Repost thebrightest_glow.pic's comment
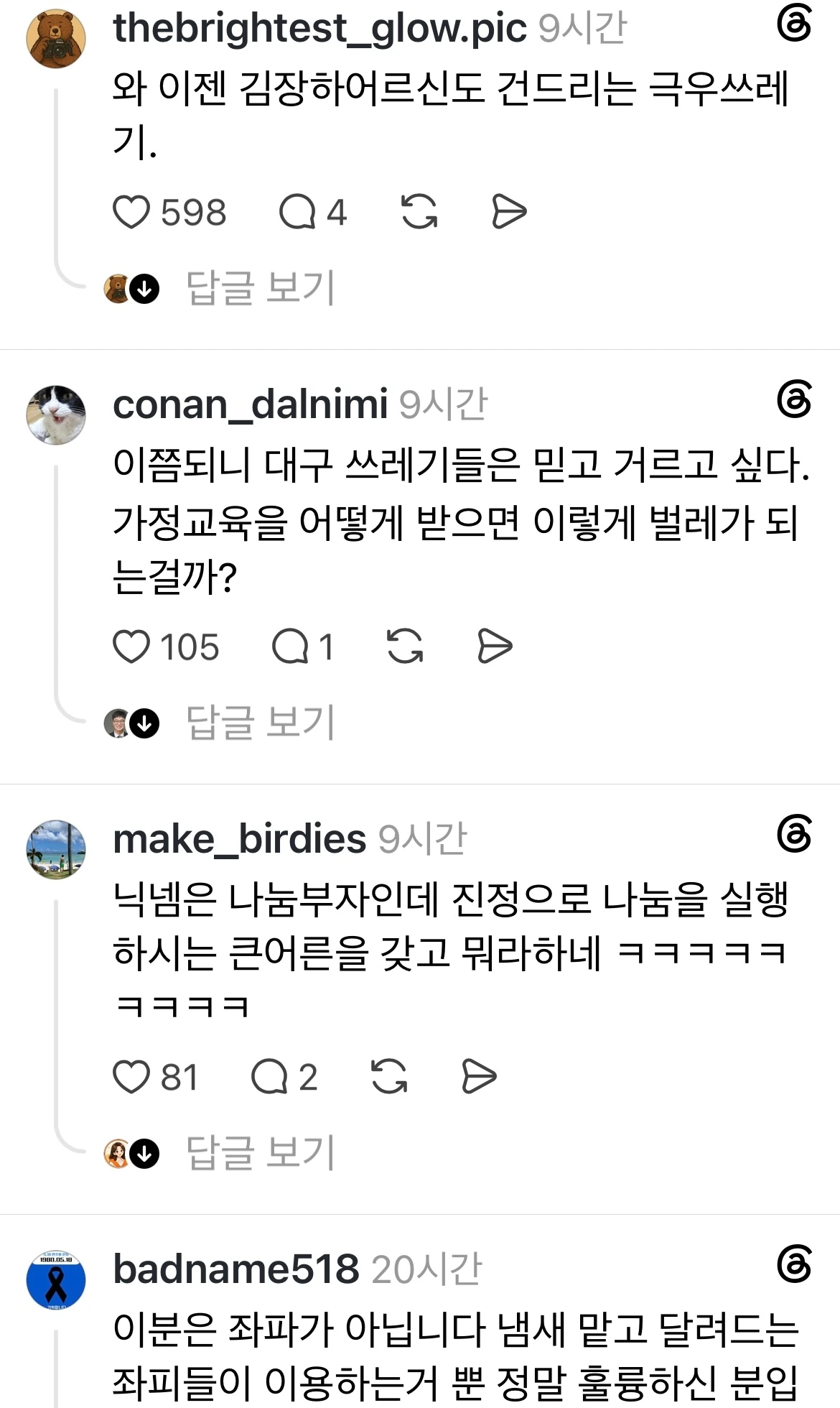840x1408 pixels. [x=419, y=212]
